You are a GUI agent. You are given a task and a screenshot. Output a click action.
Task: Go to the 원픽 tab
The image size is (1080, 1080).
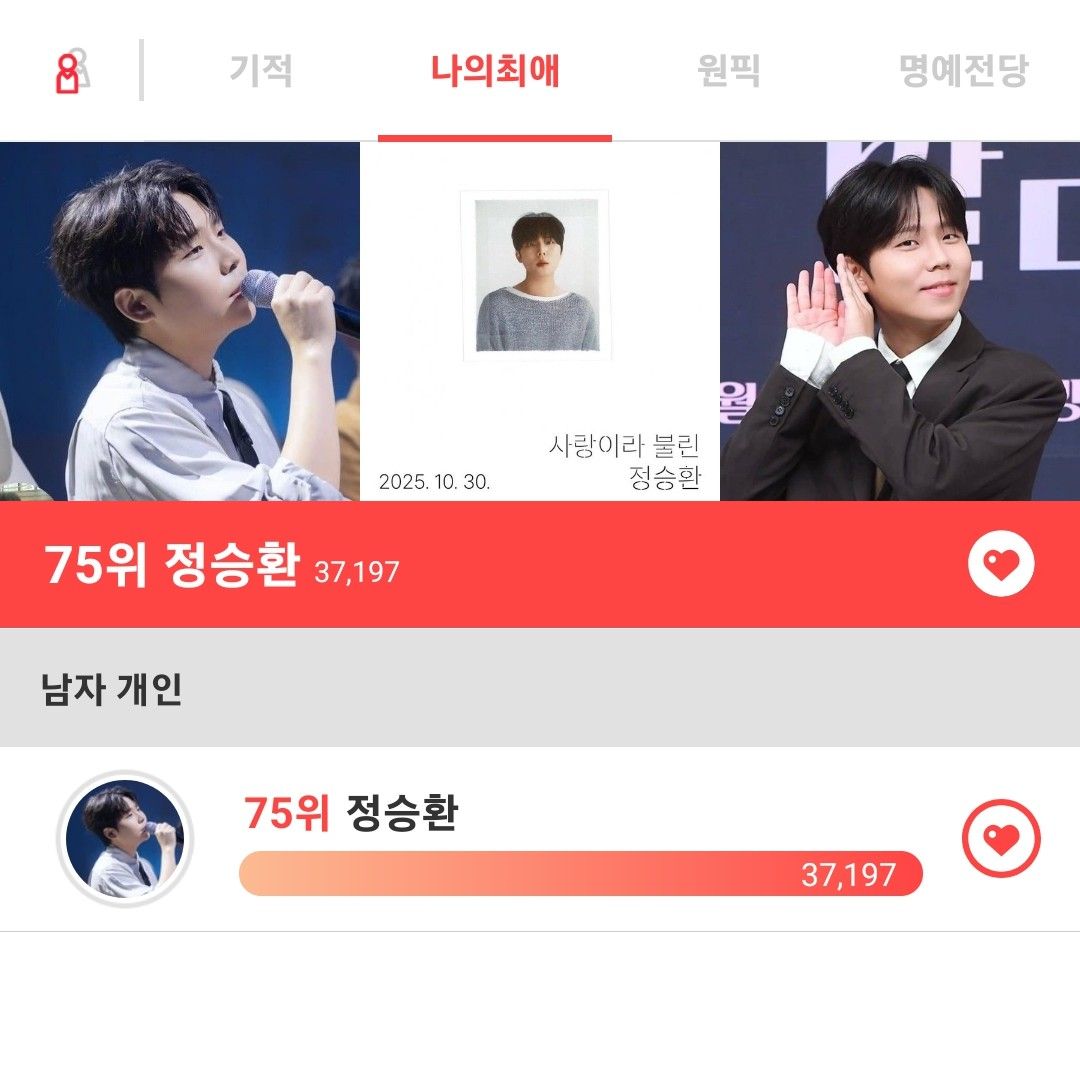tap(728, 71)
